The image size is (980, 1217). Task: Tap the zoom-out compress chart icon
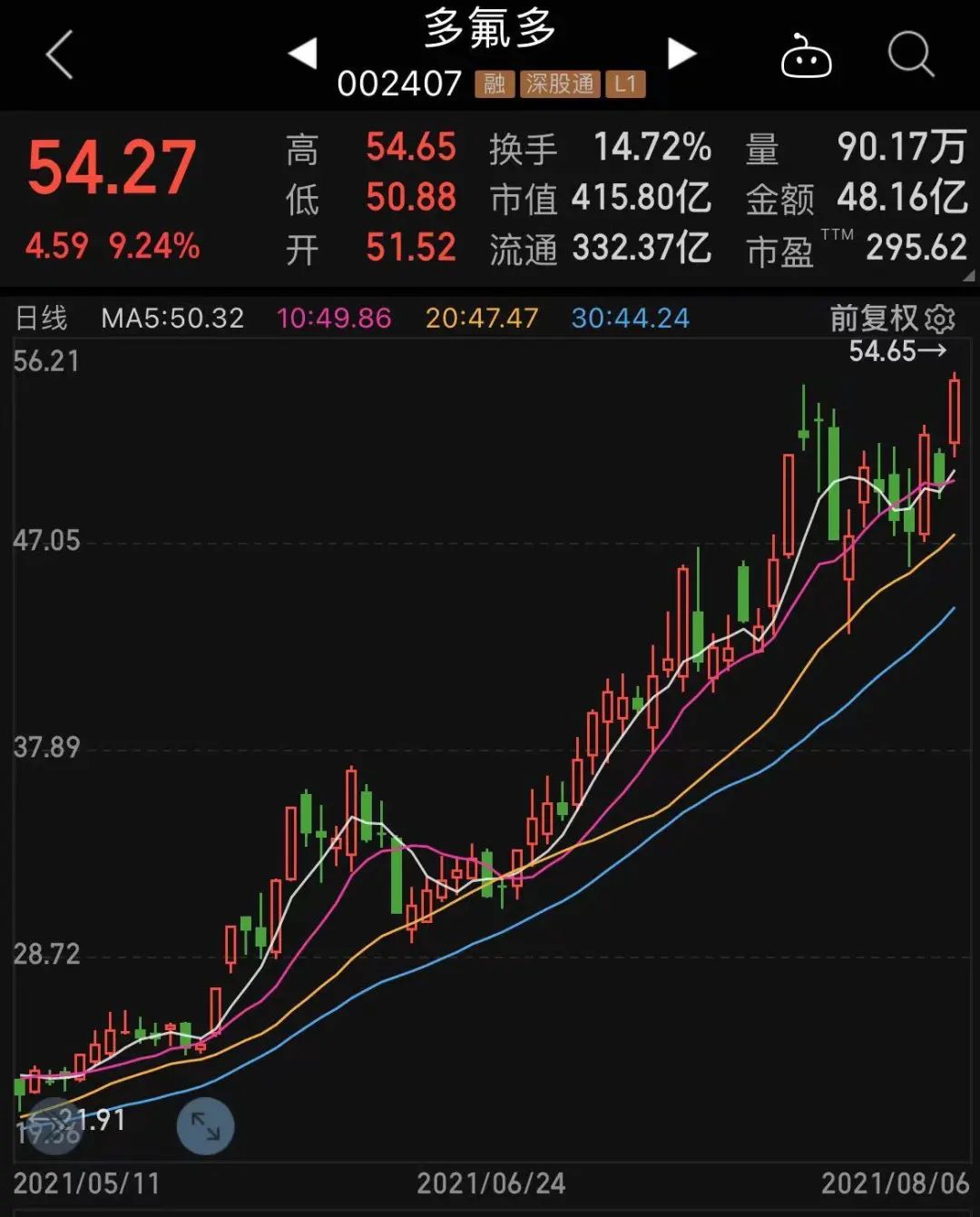[x=56, y=1127]
